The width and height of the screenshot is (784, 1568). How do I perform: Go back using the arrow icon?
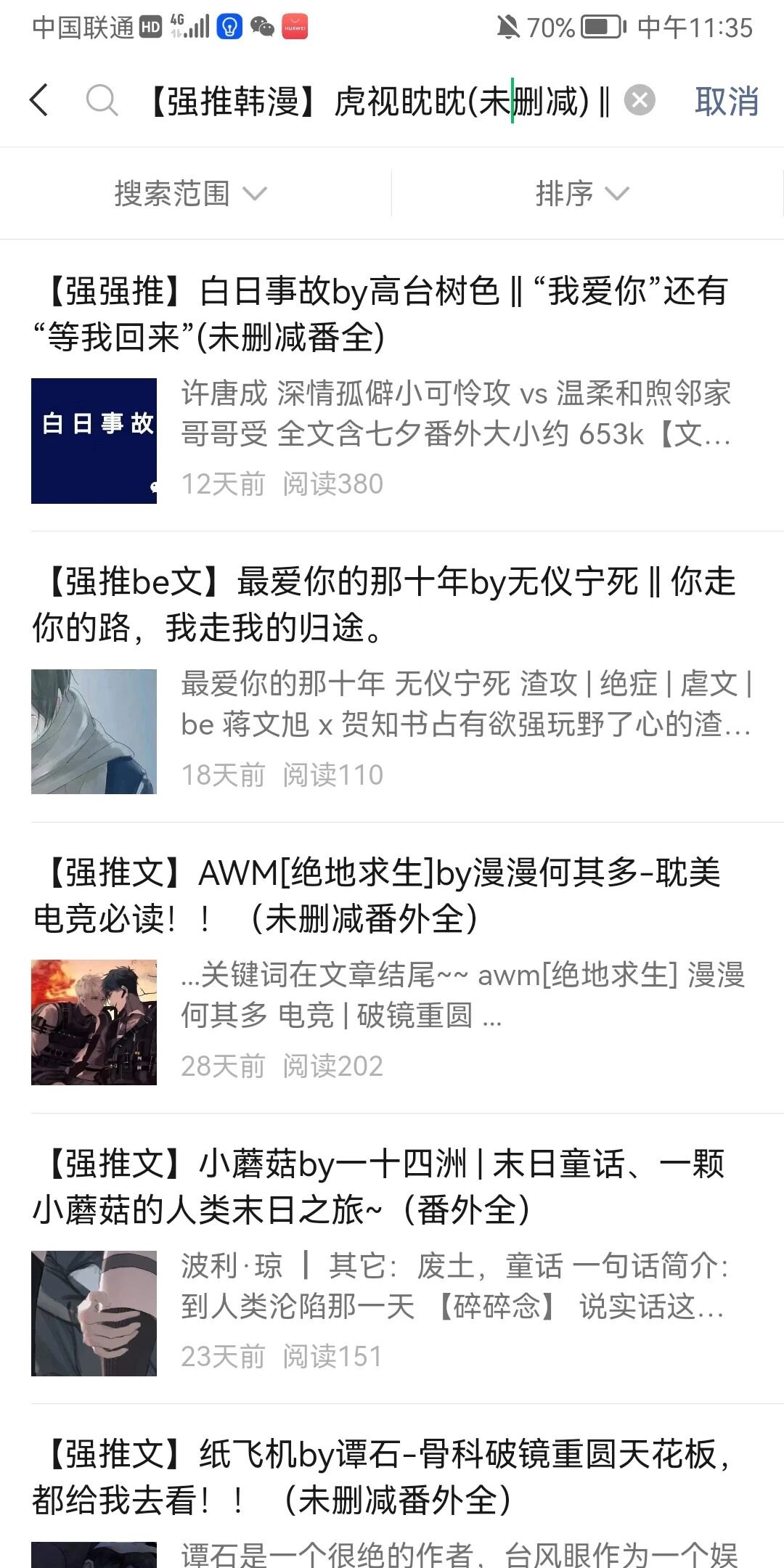pyautogui.click(x=40, y=100)
